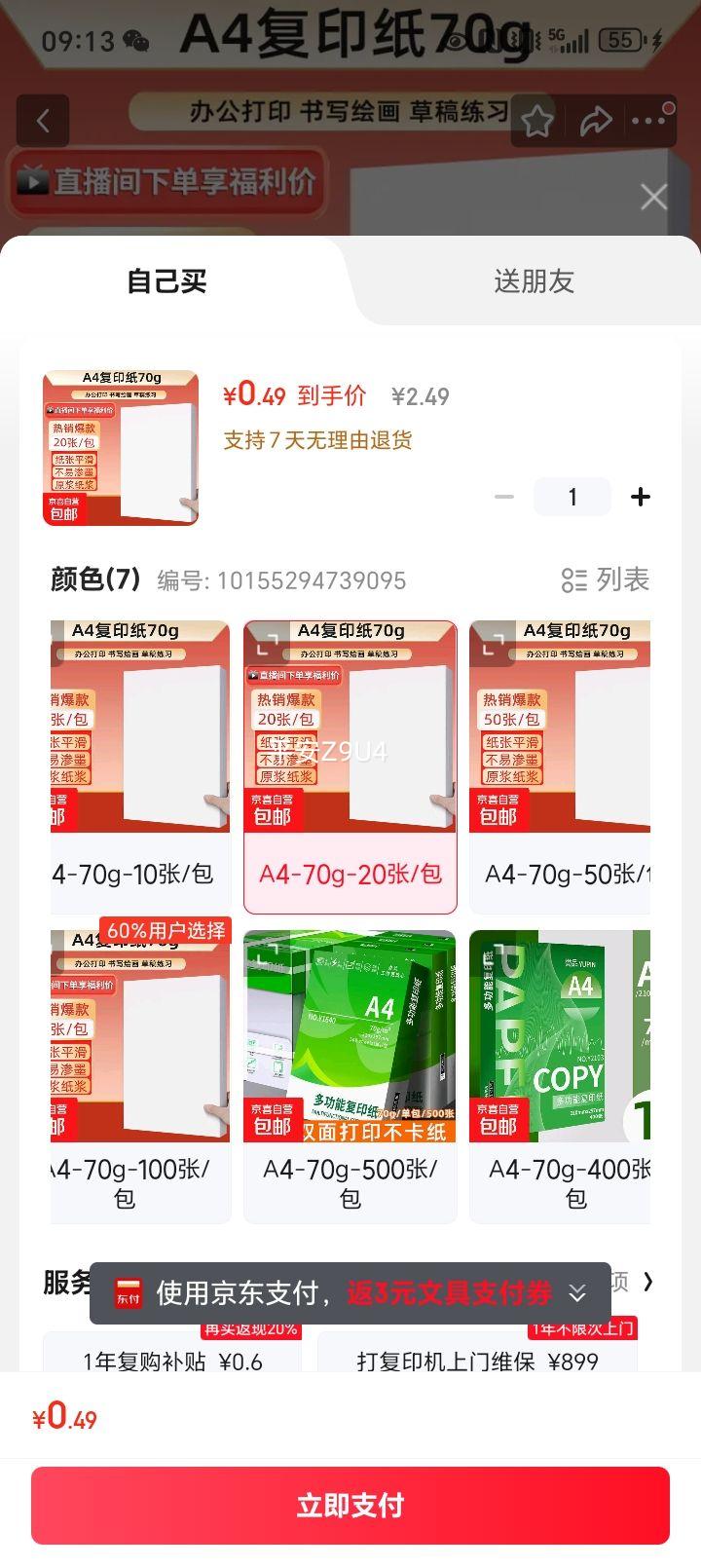
Task: Close the purchase options sheet
Action: pos(653,197)
